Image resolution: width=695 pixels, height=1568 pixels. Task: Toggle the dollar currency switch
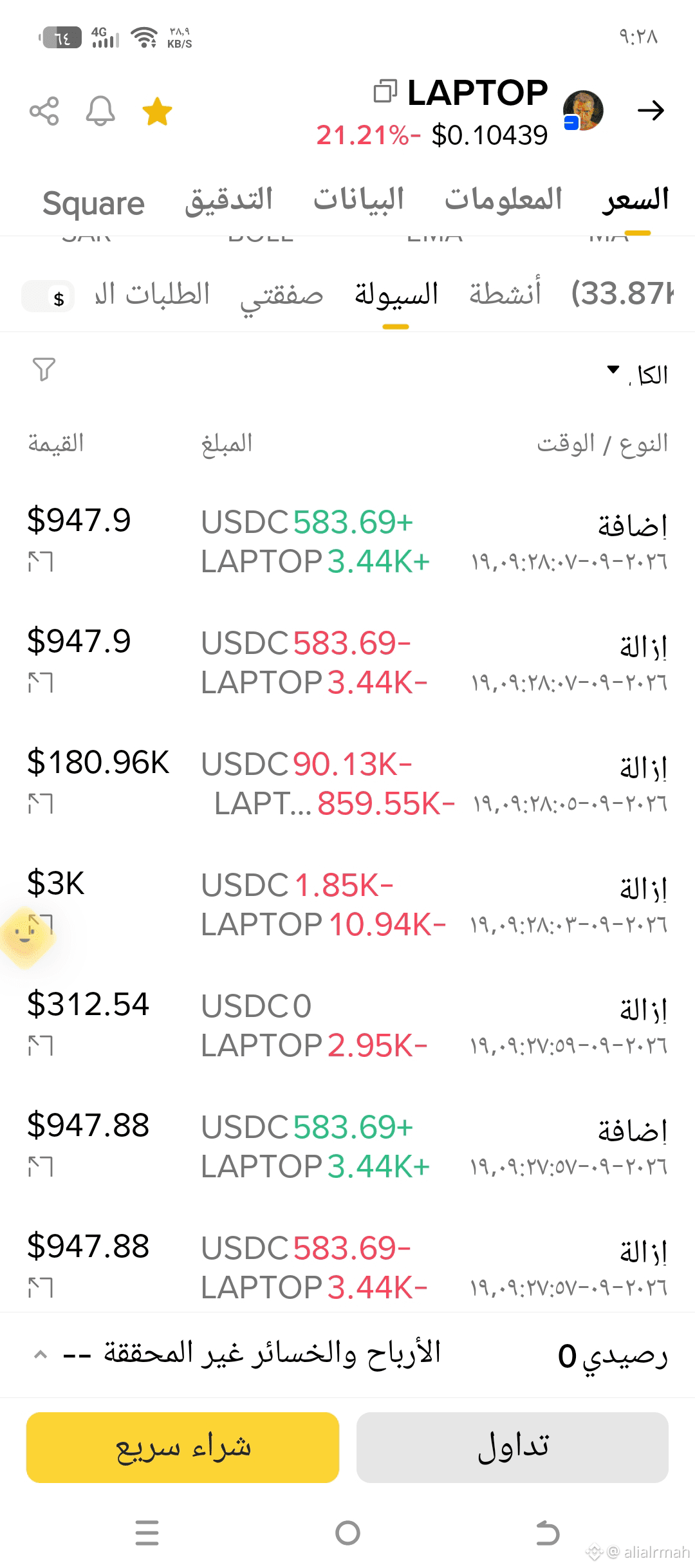tap(48, 296)
